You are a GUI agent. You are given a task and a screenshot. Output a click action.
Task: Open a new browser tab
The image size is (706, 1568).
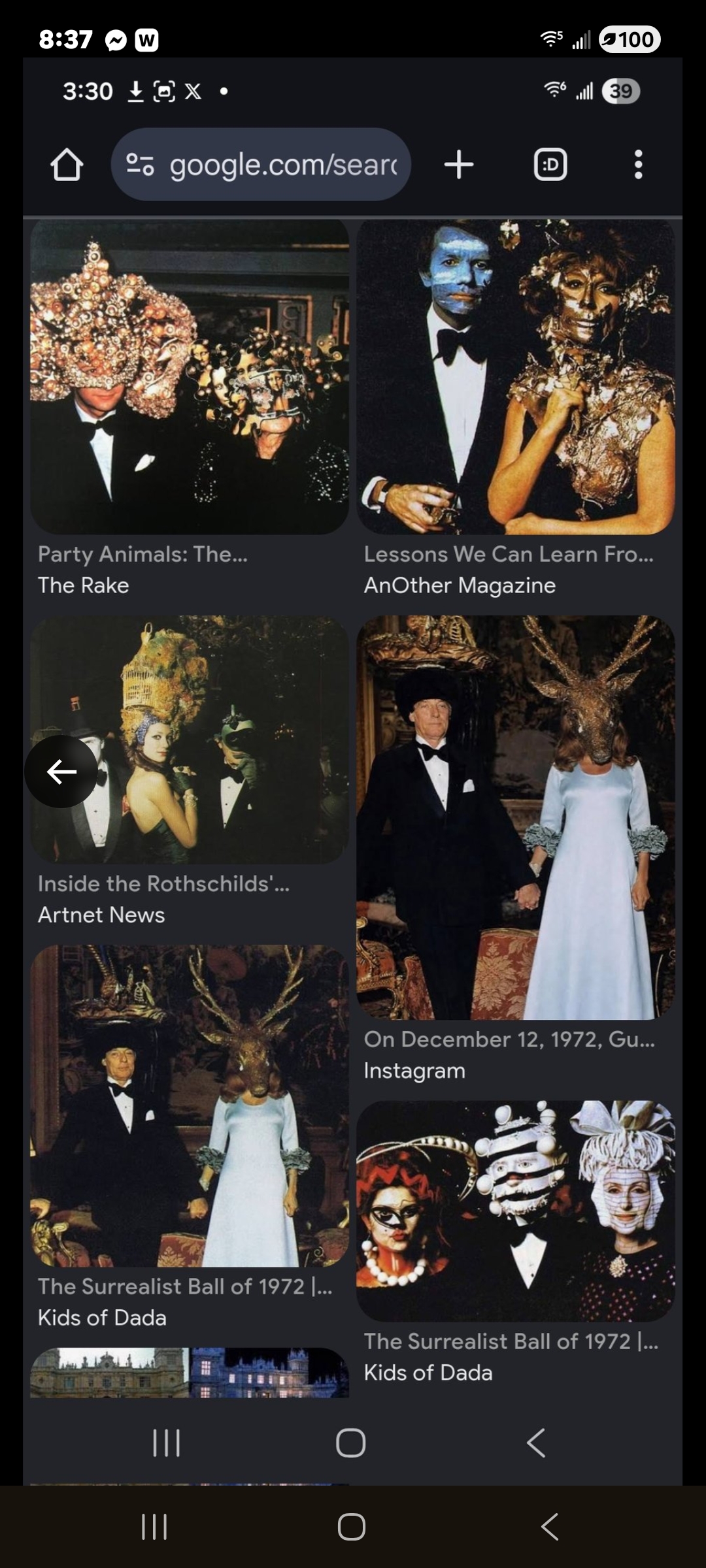point(459,165)
